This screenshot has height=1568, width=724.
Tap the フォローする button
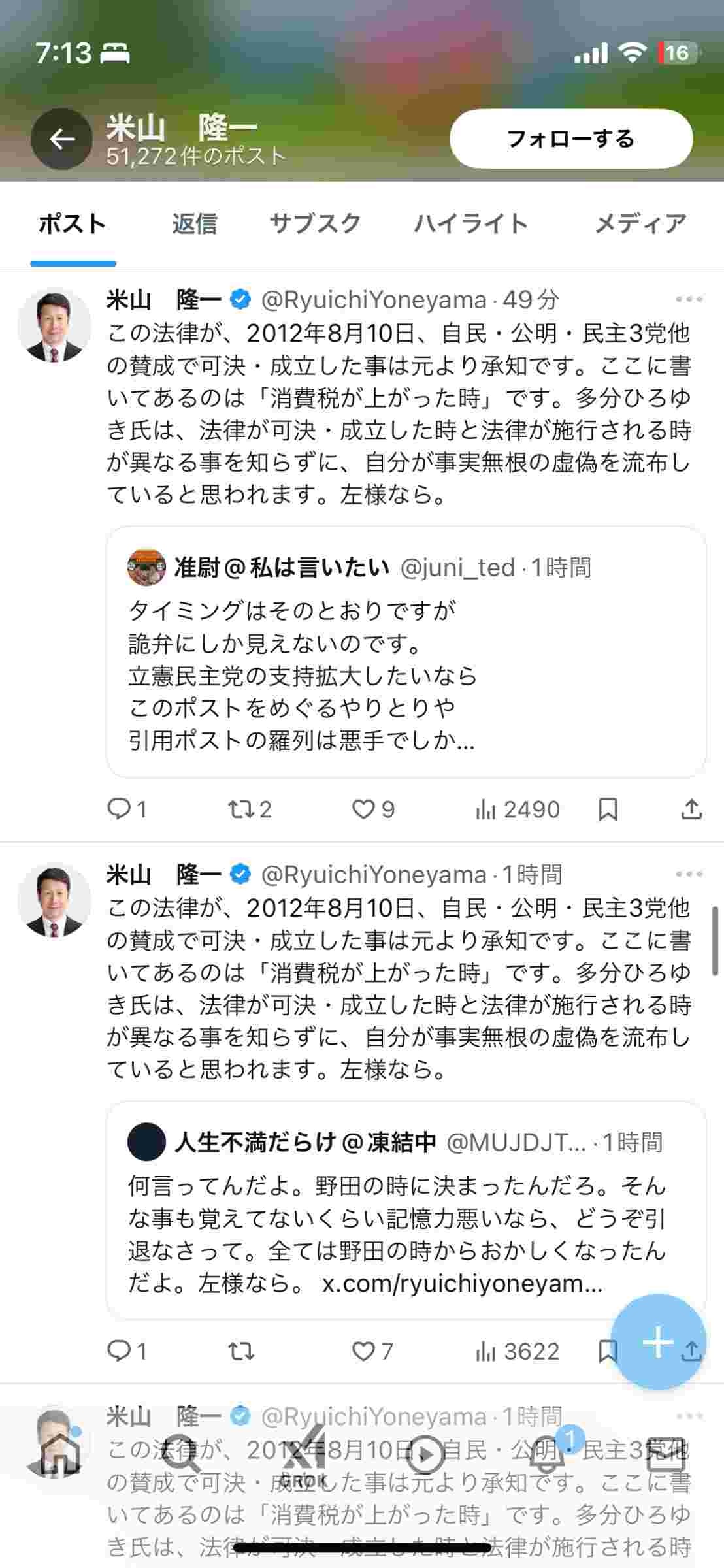pyautogui.click(x=570, y=139)
